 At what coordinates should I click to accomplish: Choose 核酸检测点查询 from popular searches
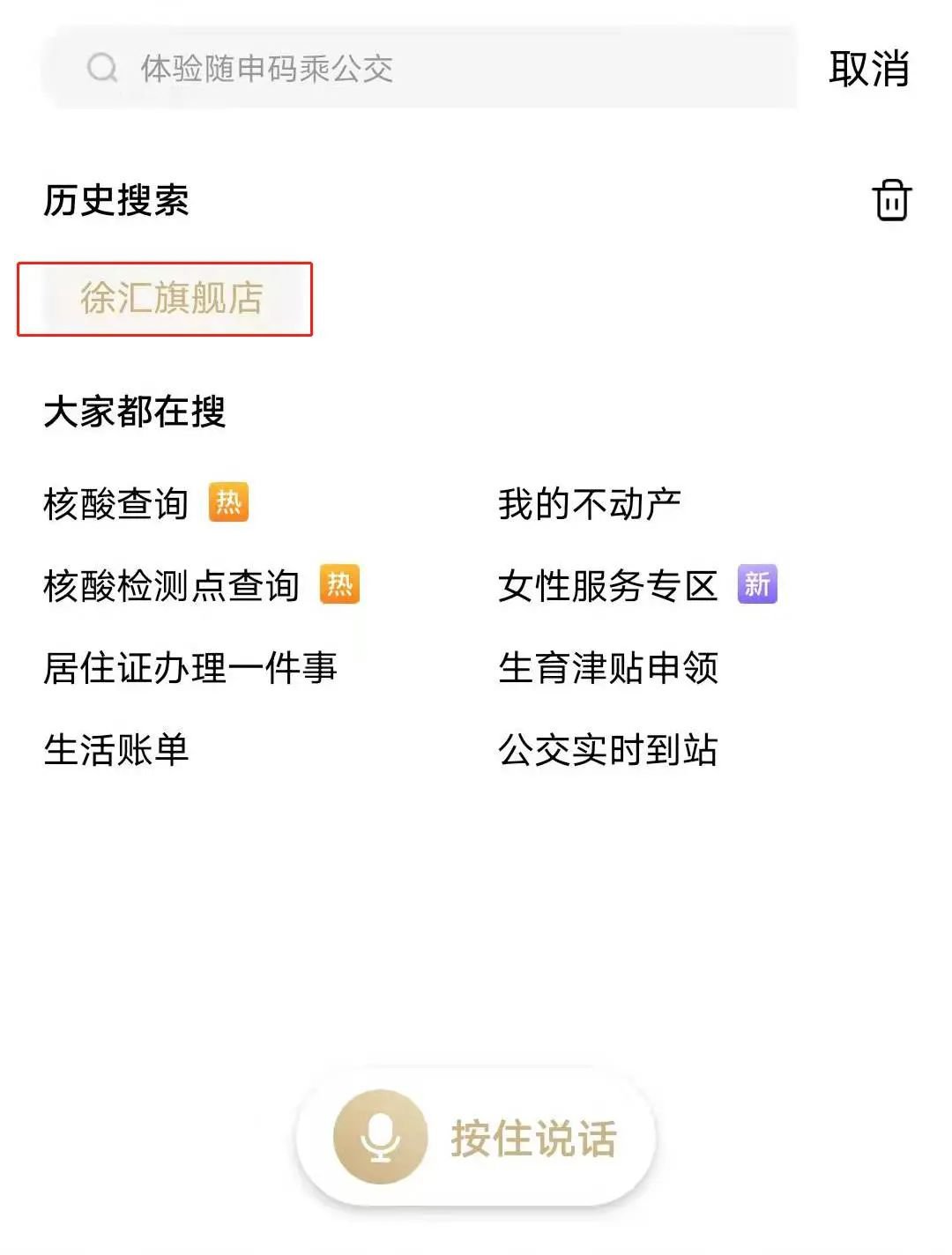pyautogui.click(x=171, y=586)
